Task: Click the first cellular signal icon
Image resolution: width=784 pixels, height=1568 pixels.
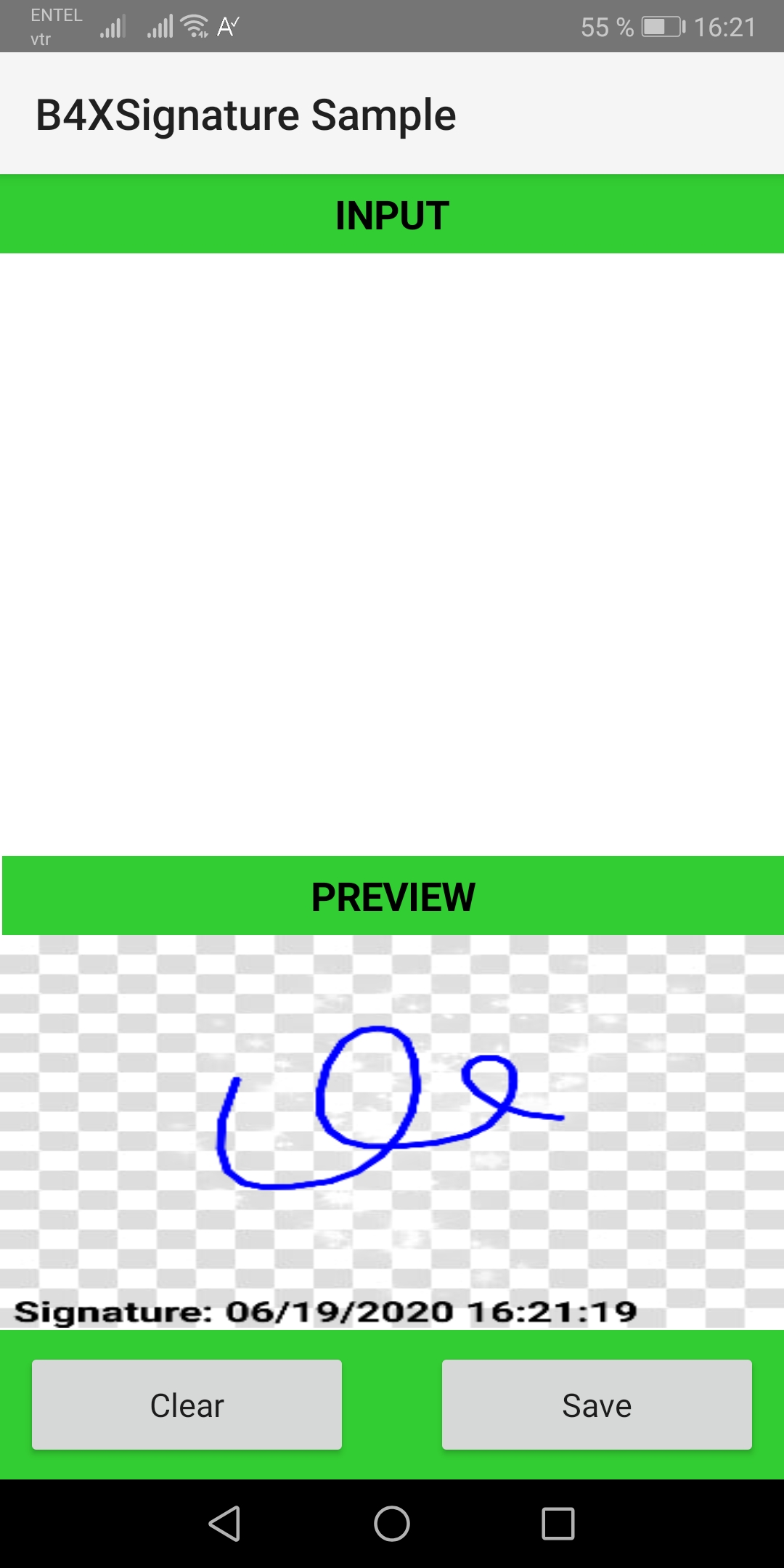Action: click(x=113, y=28)
